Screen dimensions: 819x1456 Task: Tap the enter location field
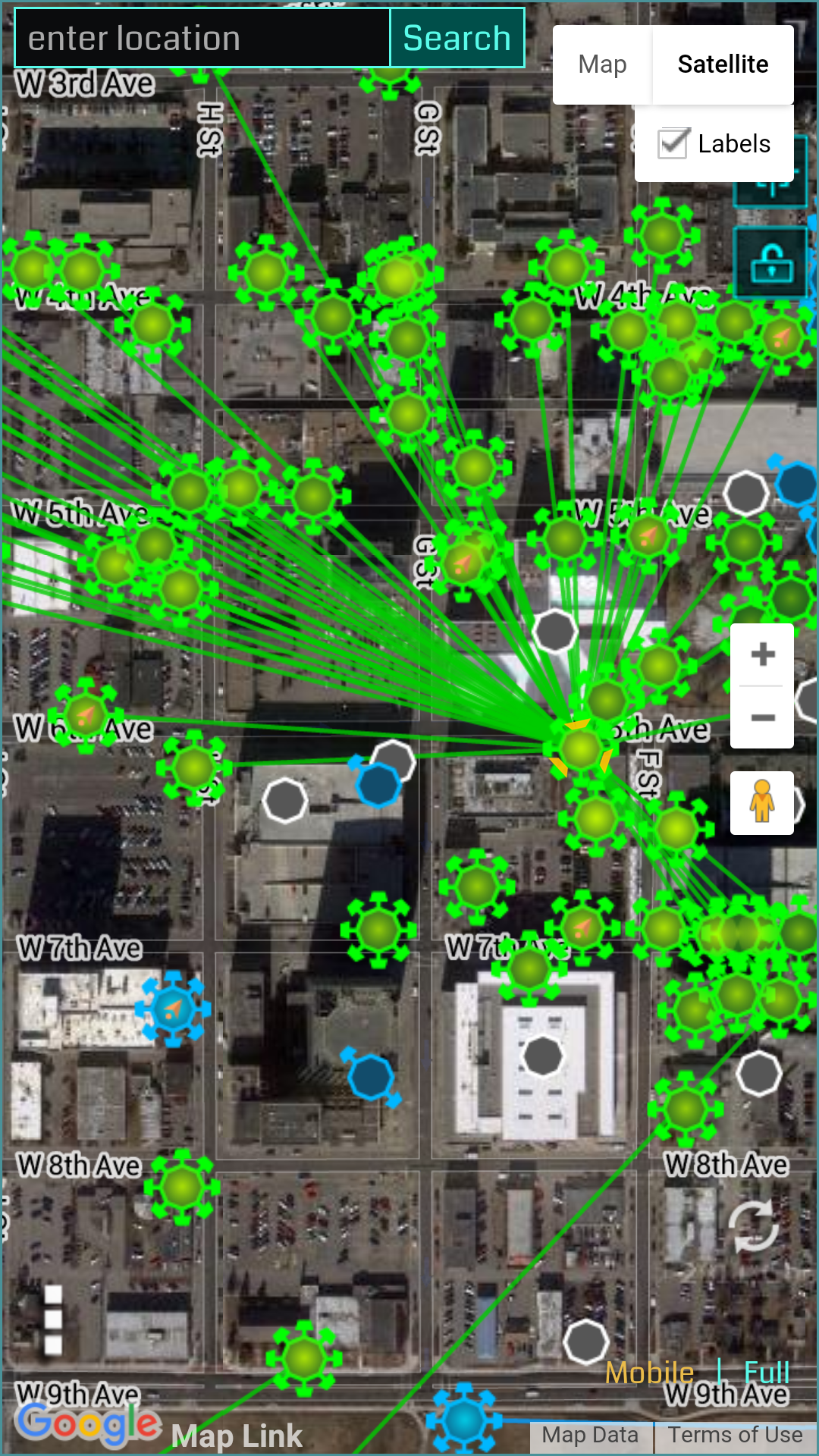pyautogui.click(x=202, y=38)
